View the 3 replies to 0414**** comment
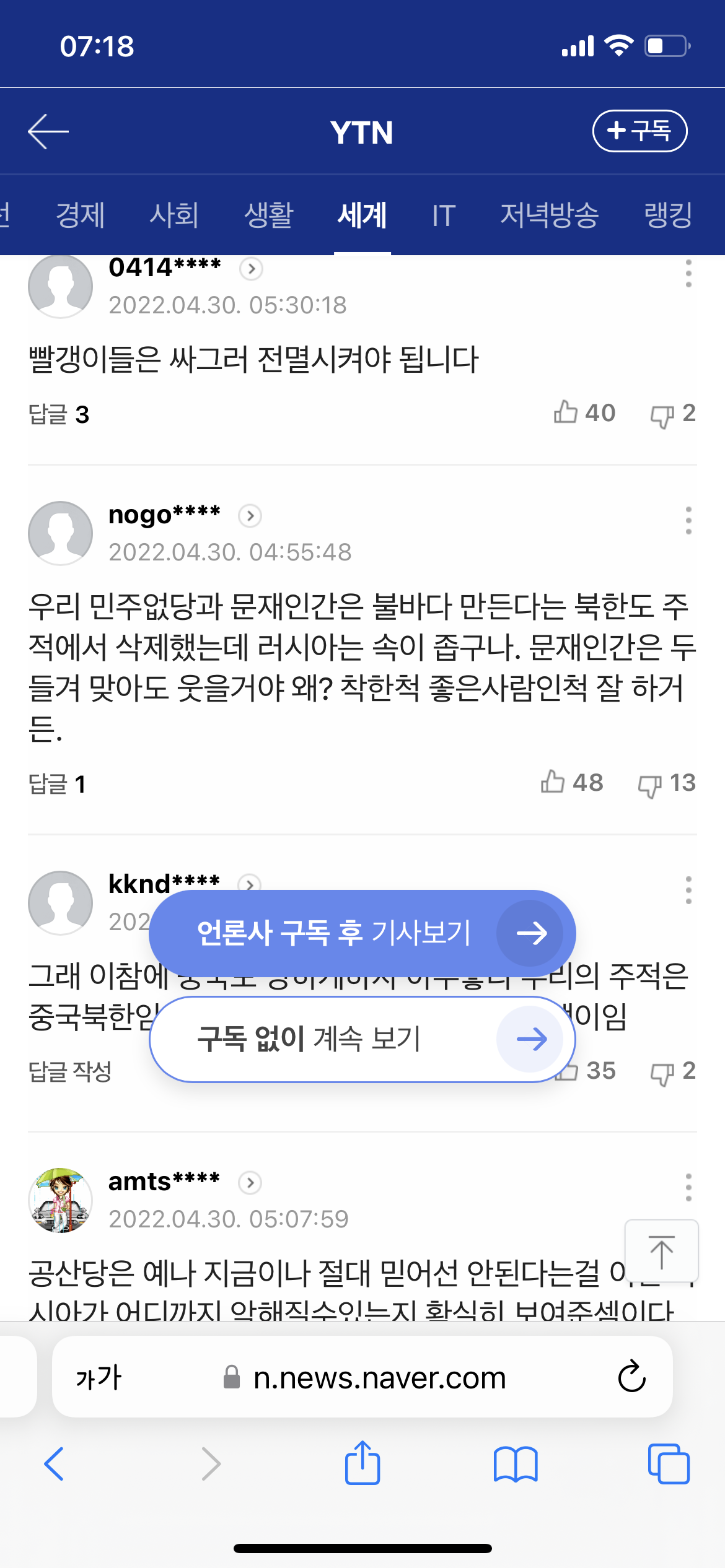The width and height of the screenshot is (725, 1568). [59, 414]
